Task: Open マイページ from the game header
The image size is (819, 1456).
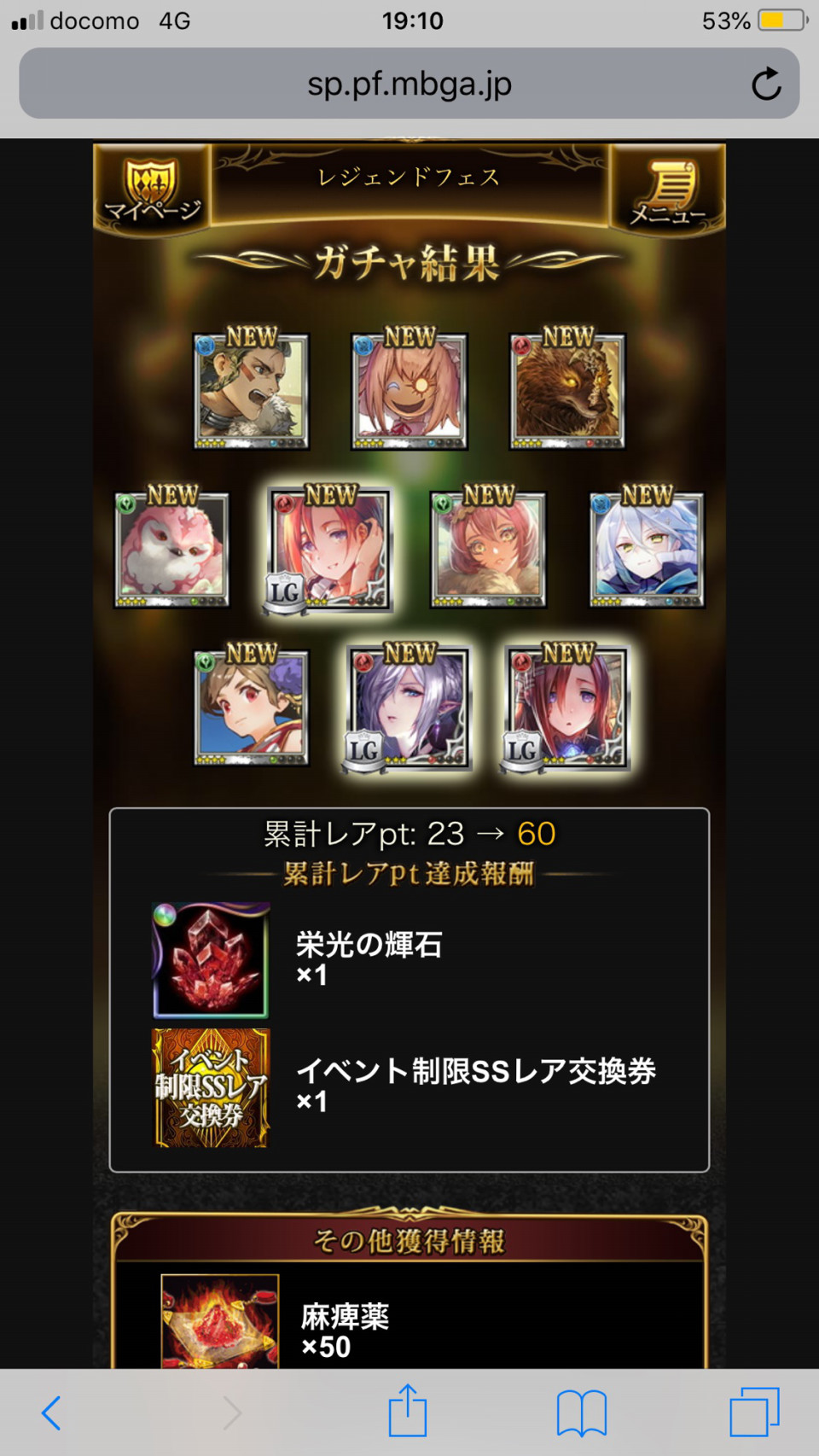Action: 152,189
